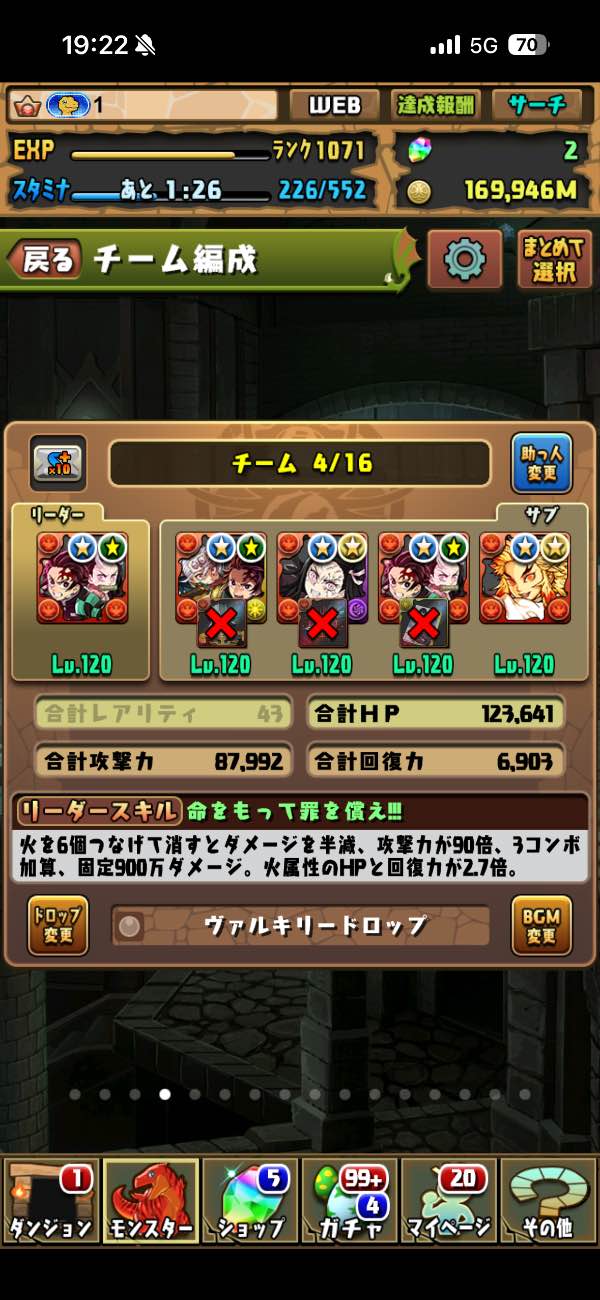The width and height of the screenshot is (600, 1300).
Task: Select the サブ monster with orange hair
Action: click(523, 578)
